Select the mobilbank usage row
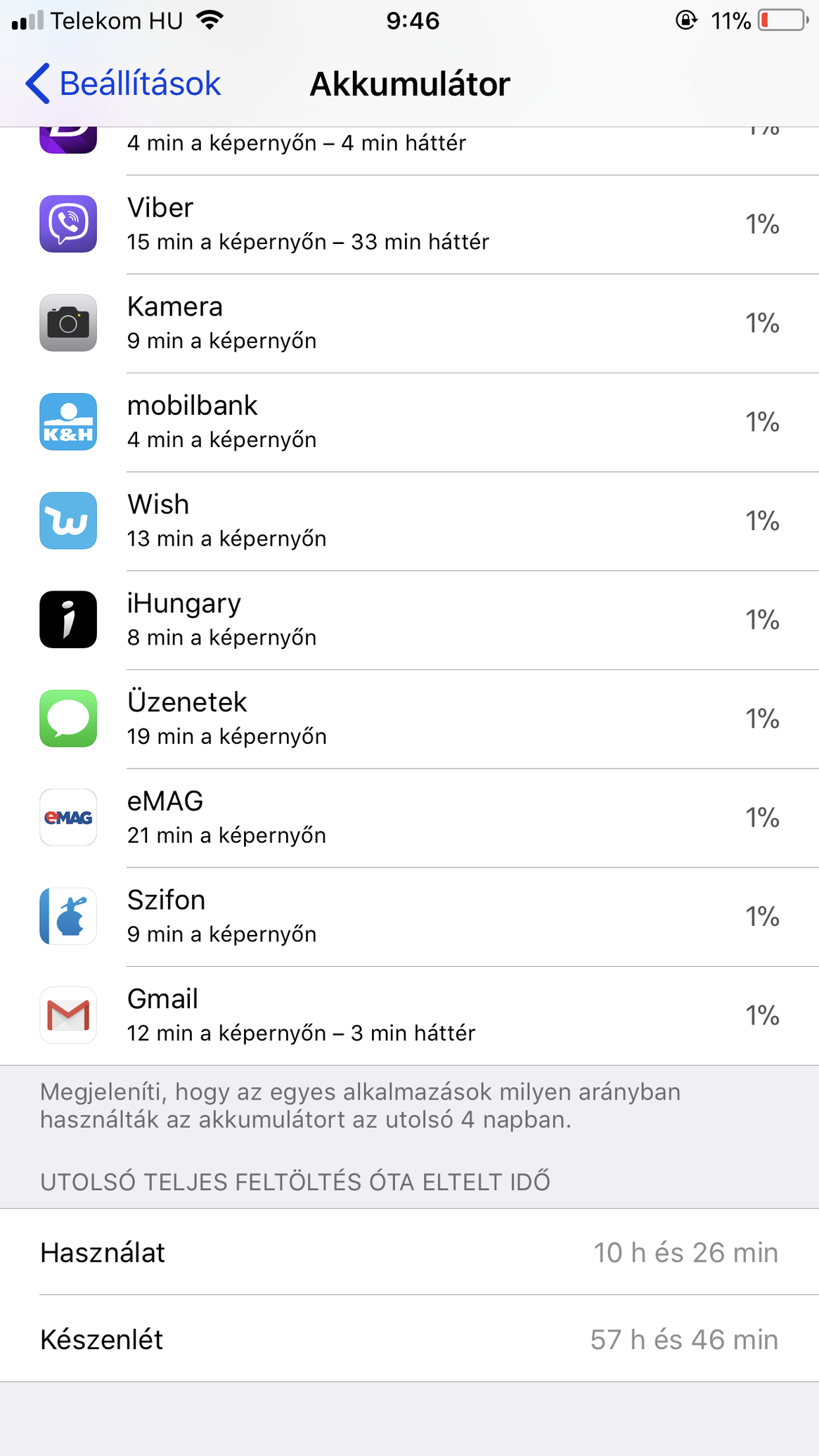Image resolution: width=819 pixels, height=1456 pixels. [409, 423]
